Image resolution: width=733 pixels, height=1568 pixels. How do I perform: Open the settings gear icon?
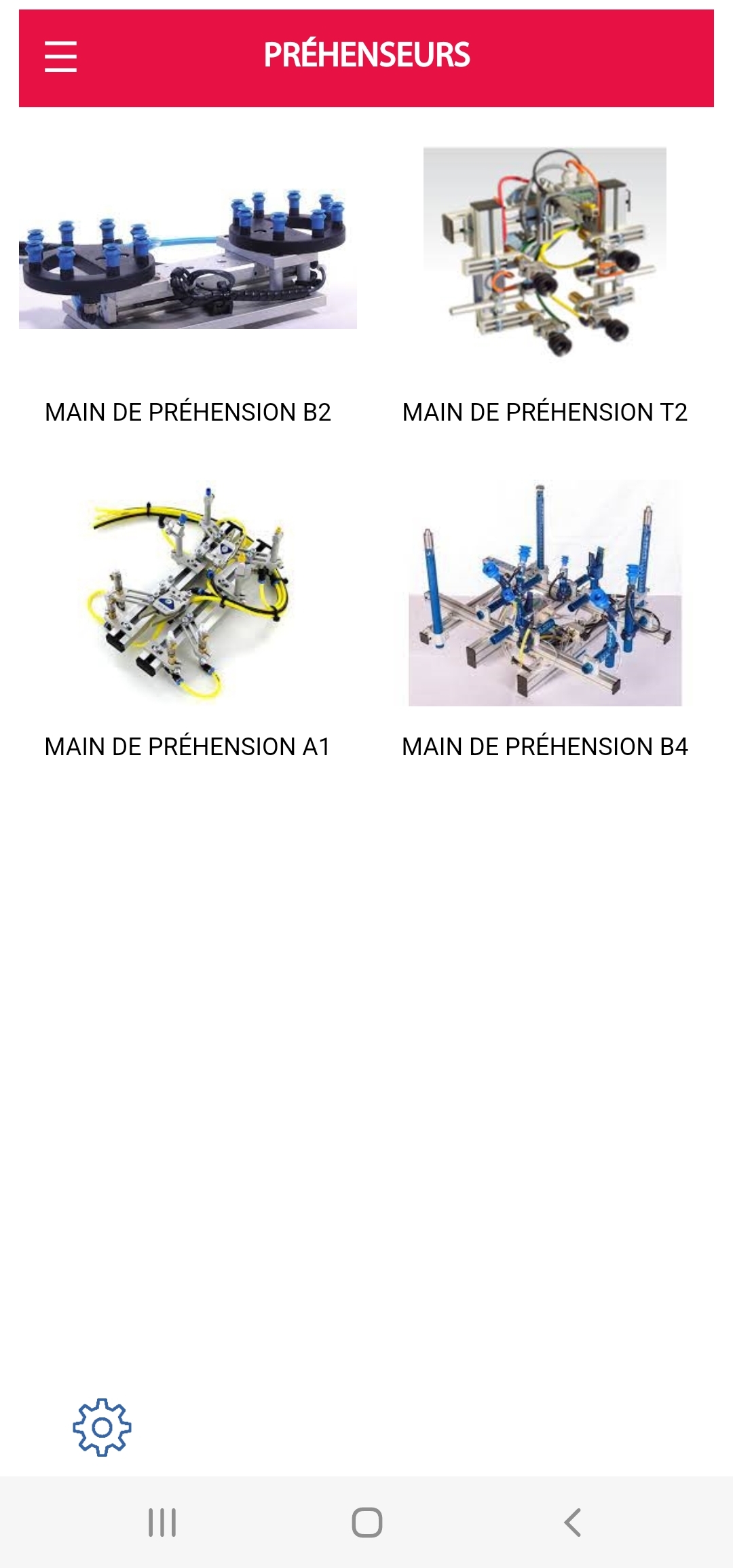tap(102, 1427)
